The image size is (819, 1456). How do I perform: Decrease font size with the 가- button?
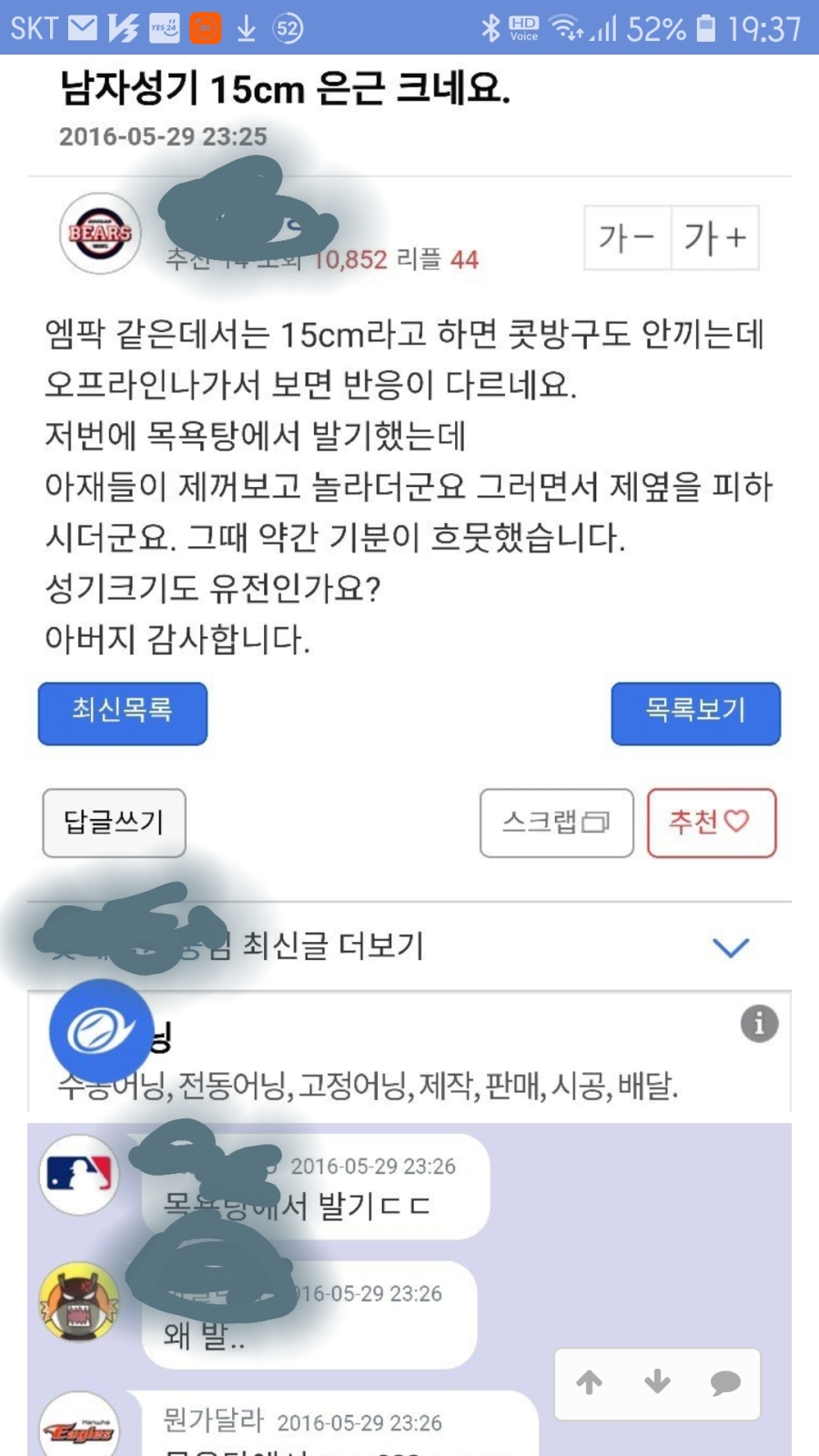tap(626, 237)
